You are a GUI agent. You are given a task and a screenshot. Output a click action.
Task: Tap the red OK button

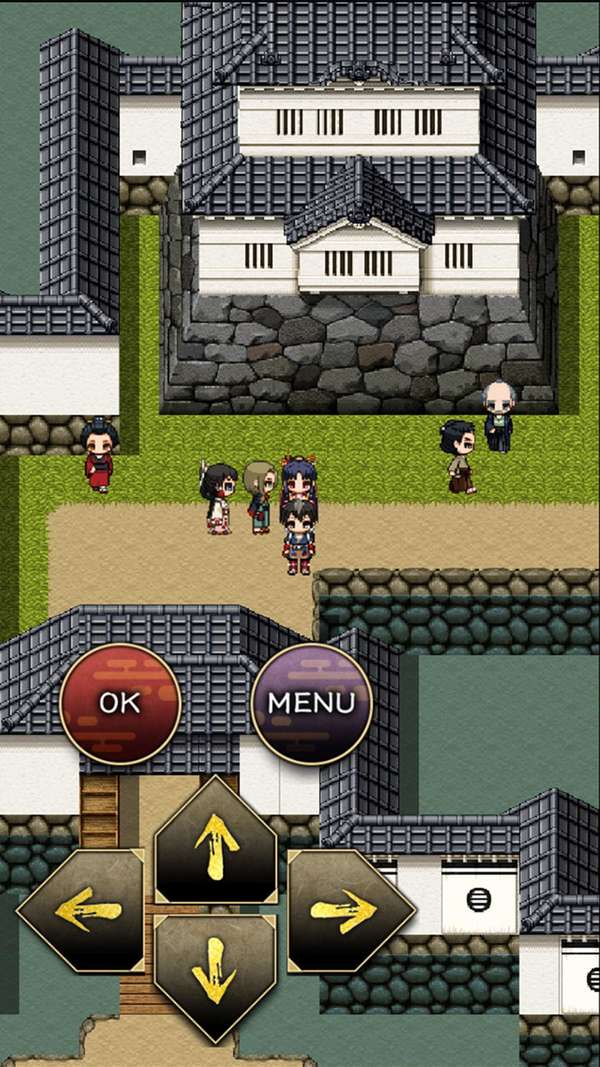(120, 703)
